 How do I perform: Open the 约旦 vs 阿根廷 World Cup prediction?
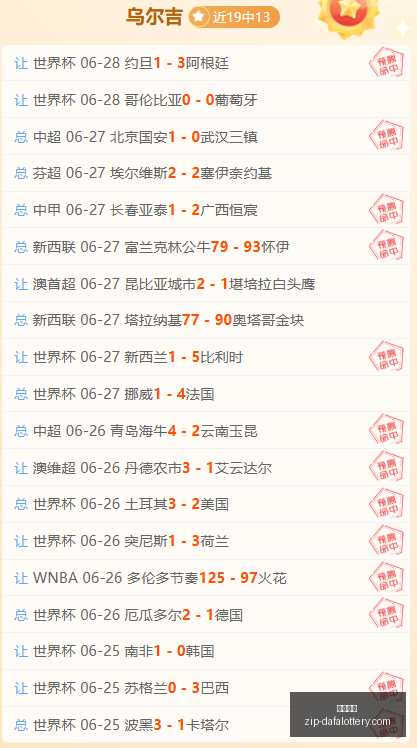click(206, 63)
